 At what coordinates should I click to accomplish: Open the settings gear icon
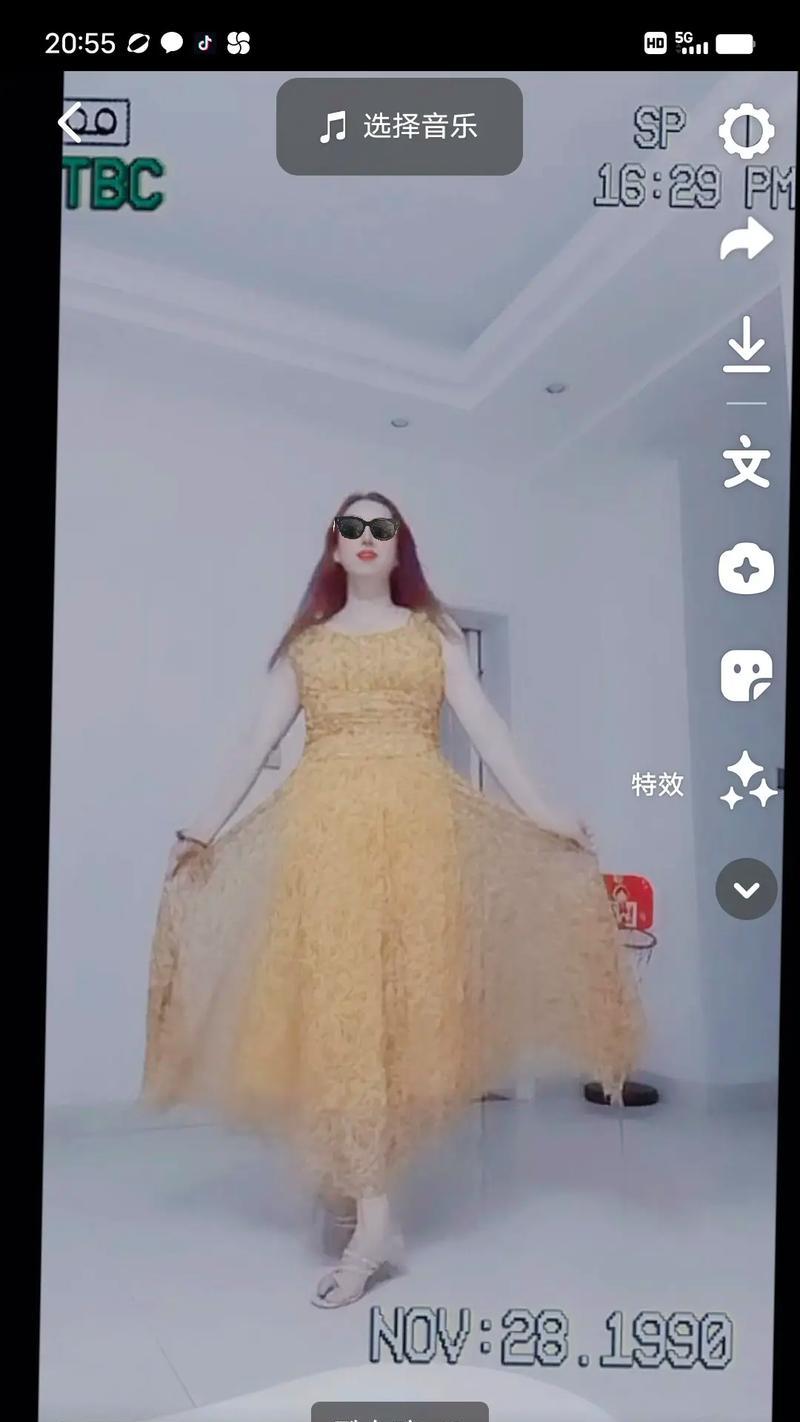coord(746,131)
